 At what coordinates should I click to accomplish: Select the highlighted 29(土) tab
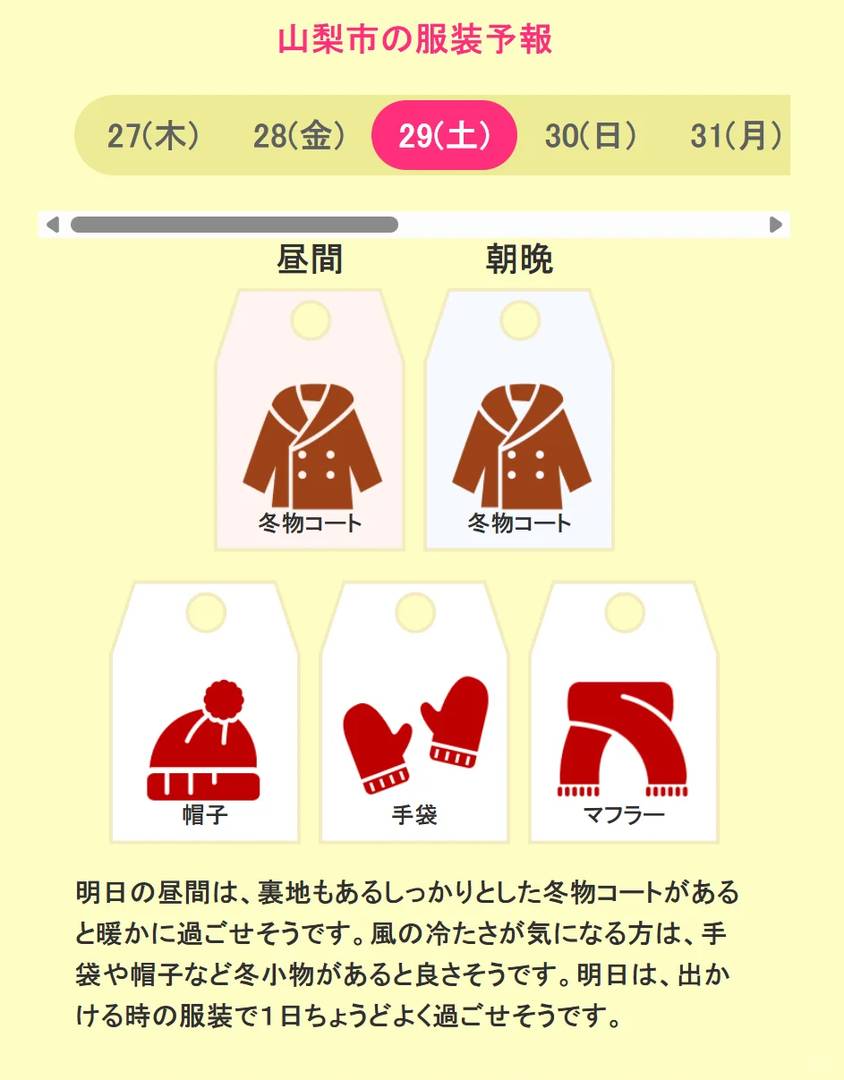tap(444, 136)
